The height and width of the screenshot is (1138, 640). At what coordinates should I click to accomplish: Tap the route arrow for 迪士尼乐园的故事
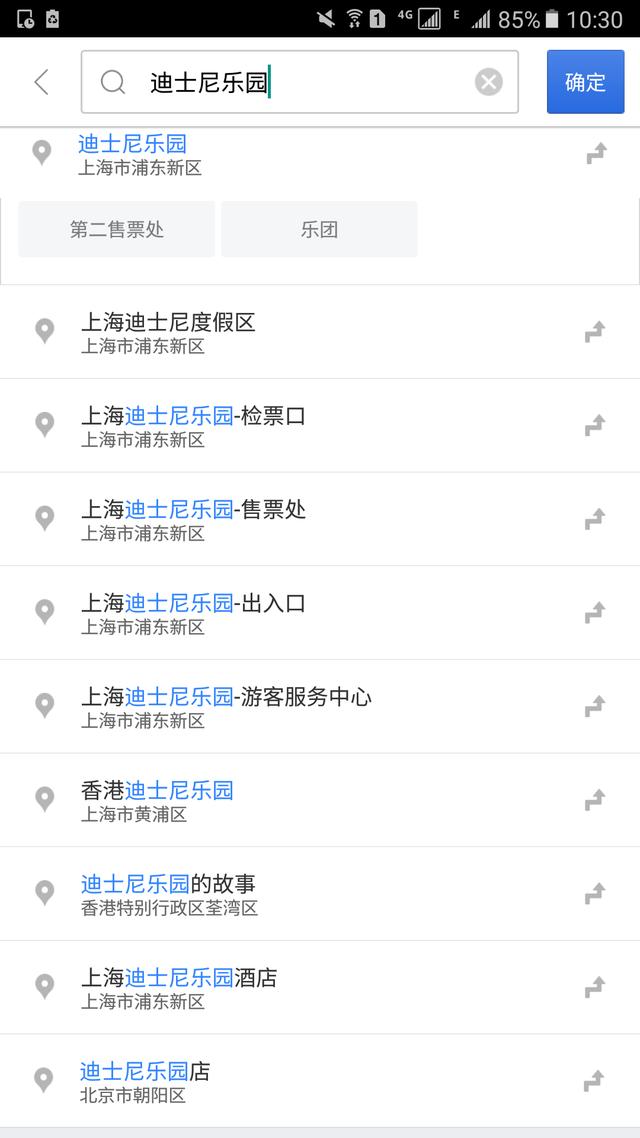tap(595, 893)
